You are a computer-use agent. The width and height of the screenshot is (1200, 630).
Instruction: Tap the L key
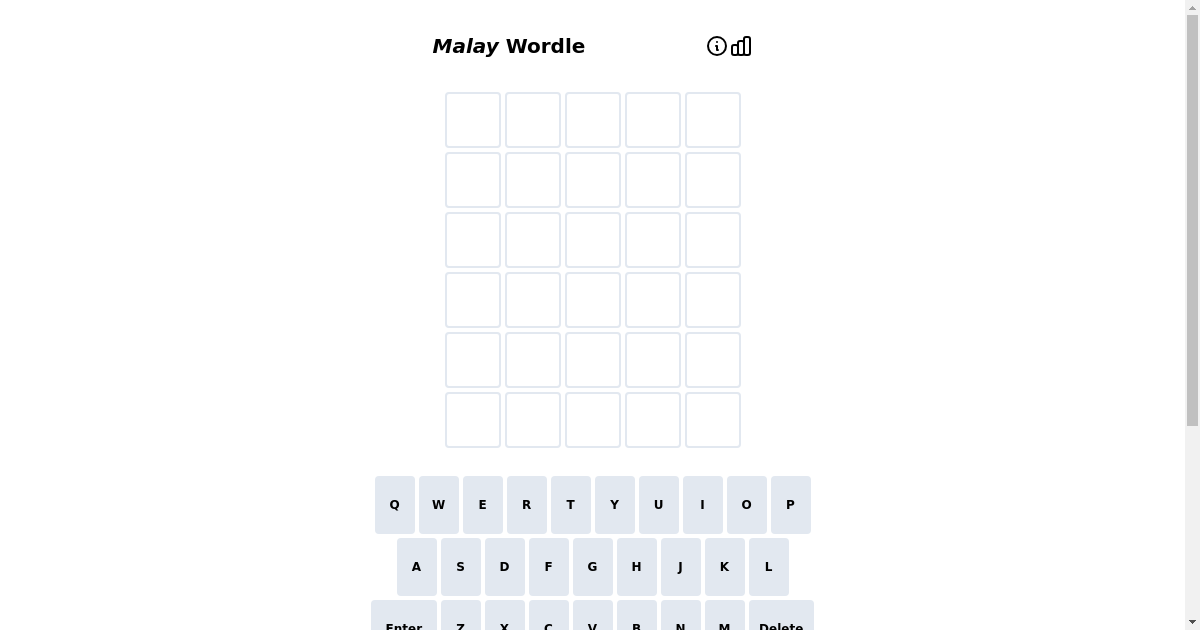pyautogui.click(x=769, y=567)
